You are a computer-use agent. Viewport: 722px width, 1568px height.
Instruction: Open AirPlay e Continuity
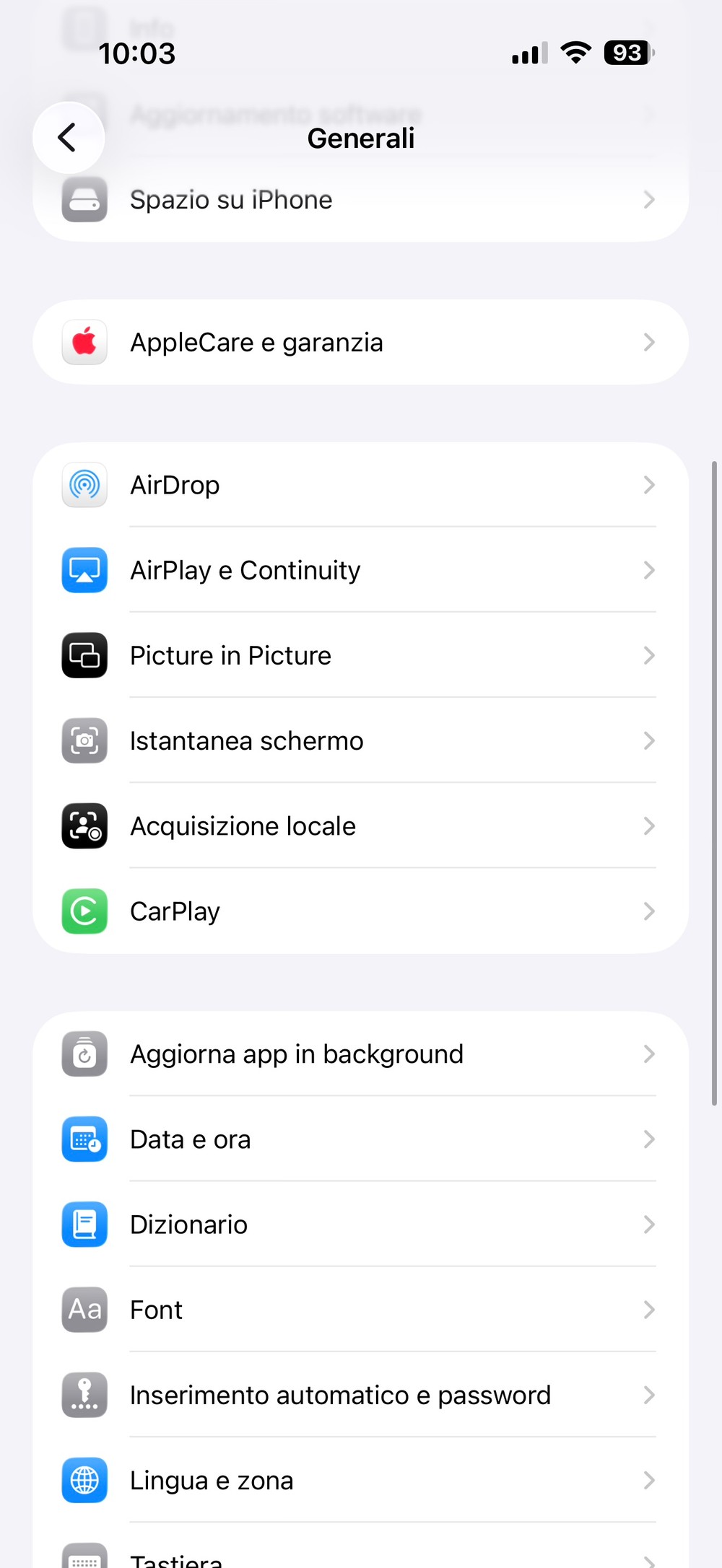click(x=360, y=570)
